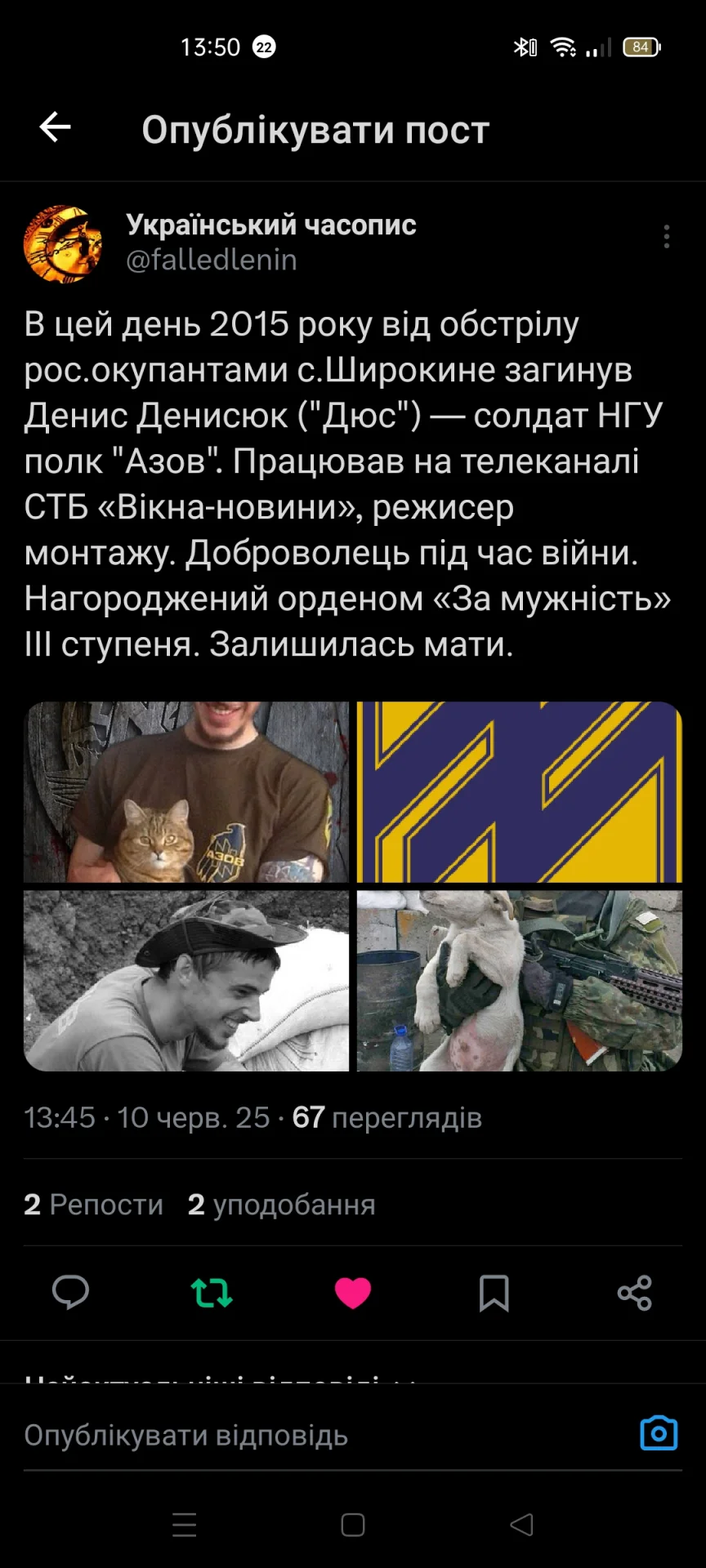Undo the repost using green arrows icon
Image resolution: width=706 pixels, height=1568 pixels.
[x=212, y=1293]
